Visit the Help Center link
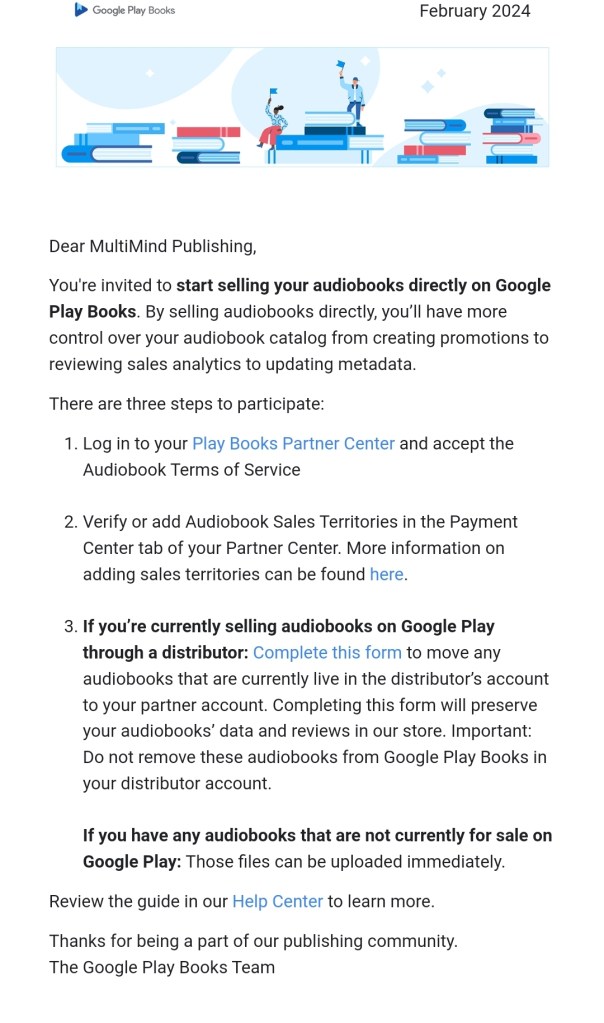Image resolution: width=604 pixels, height=1023 pixels. click(x=277, y=901)
